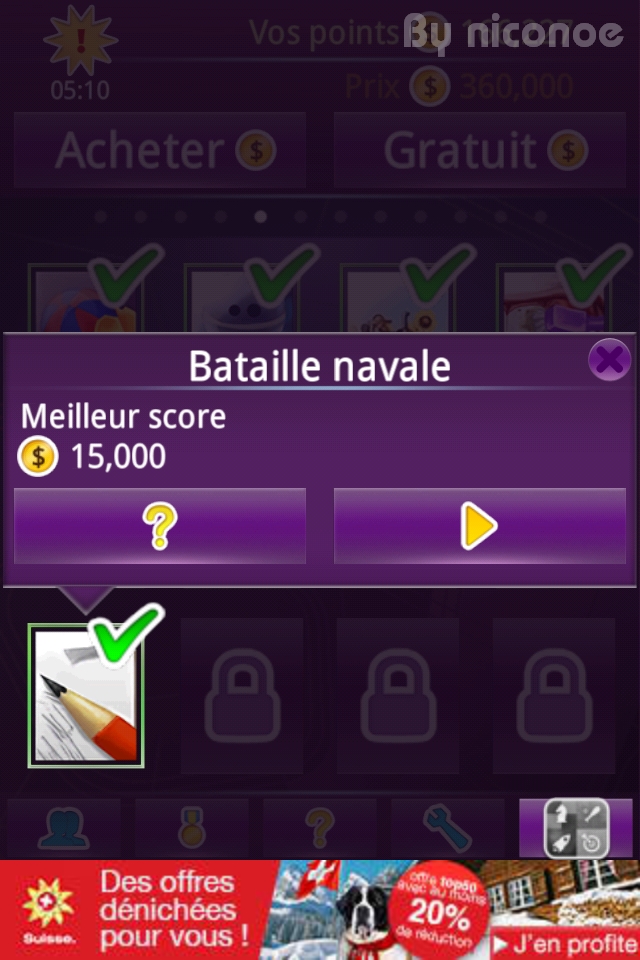Select the pencil and paper game tile
This screenshot has height=960, width=640.
pos(86,696)
